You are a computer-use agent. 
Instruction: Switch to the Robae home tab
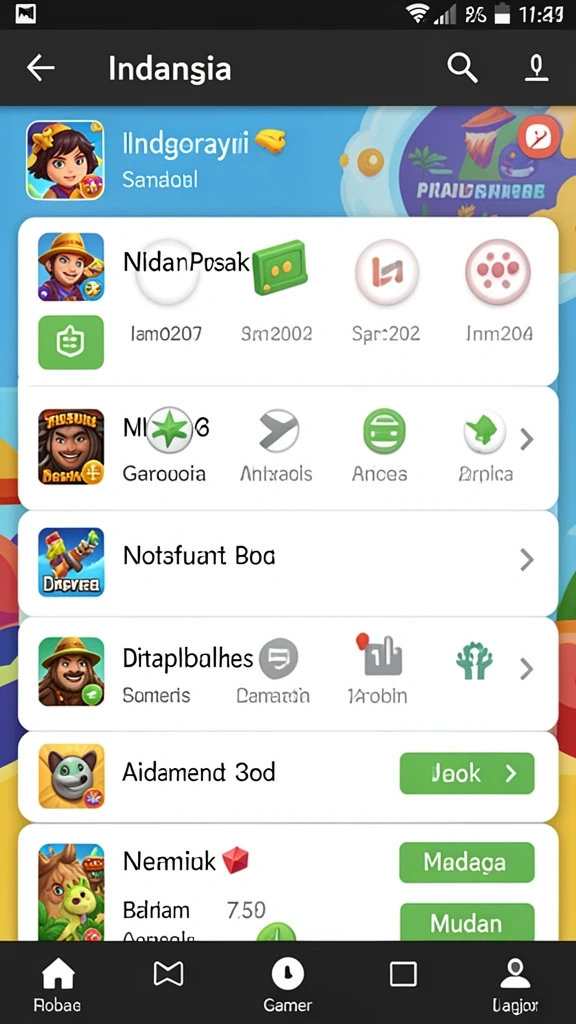coord(58,985)
